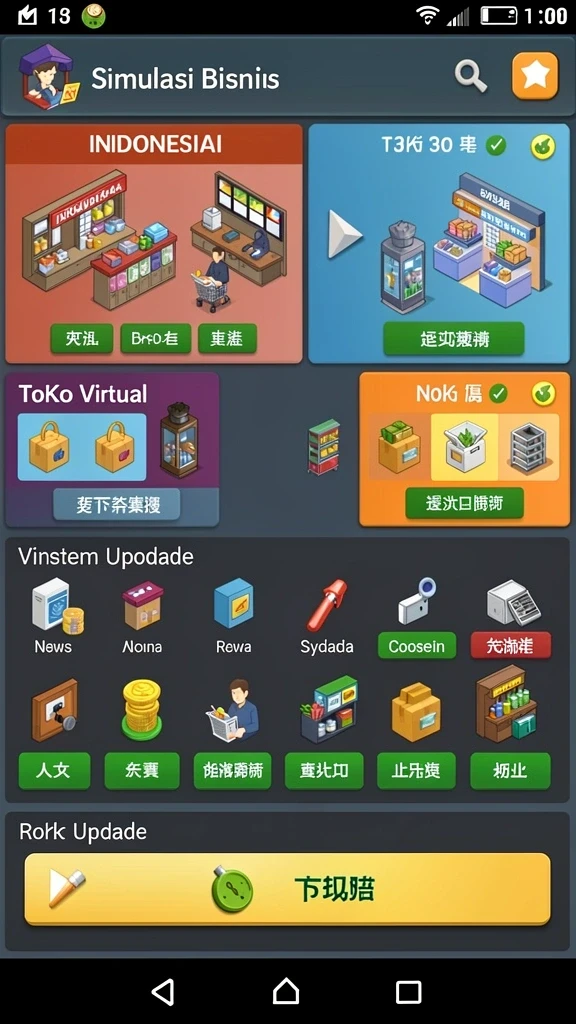Open the INIDONESIAI store card
The height and width of the screenshot is (1024, 576).
click(154, 243)
